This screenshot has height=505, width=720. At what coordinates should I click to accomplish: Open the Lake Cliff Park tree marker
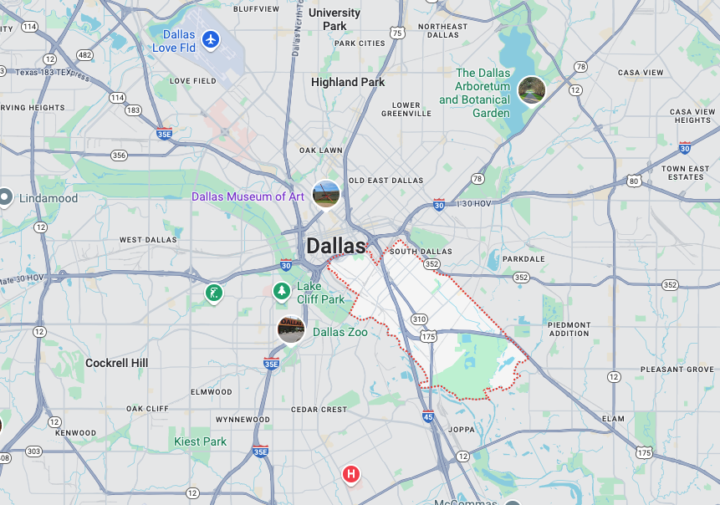[282, 291]
